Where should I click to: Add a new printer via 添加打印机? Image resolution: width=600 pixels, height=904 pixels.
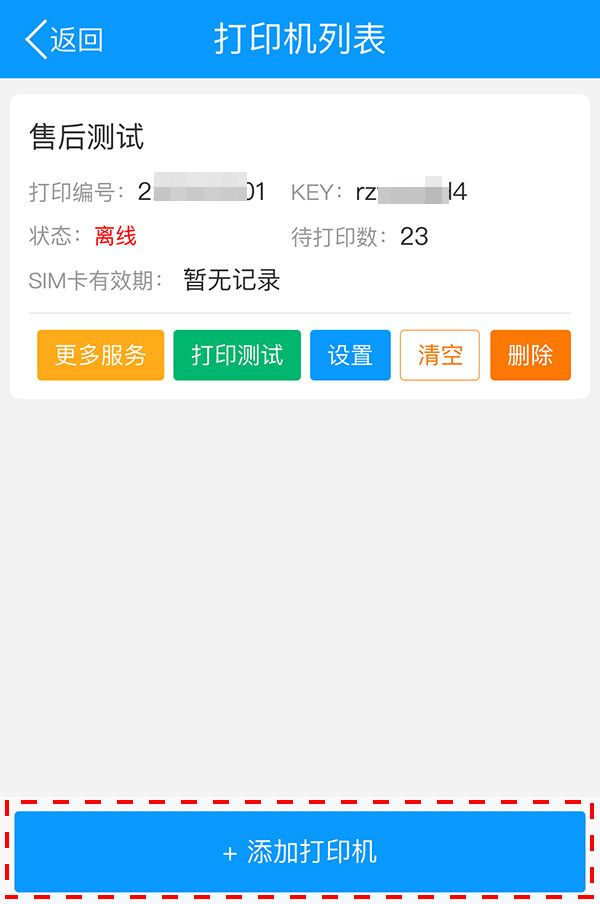(x=300, y=852)
